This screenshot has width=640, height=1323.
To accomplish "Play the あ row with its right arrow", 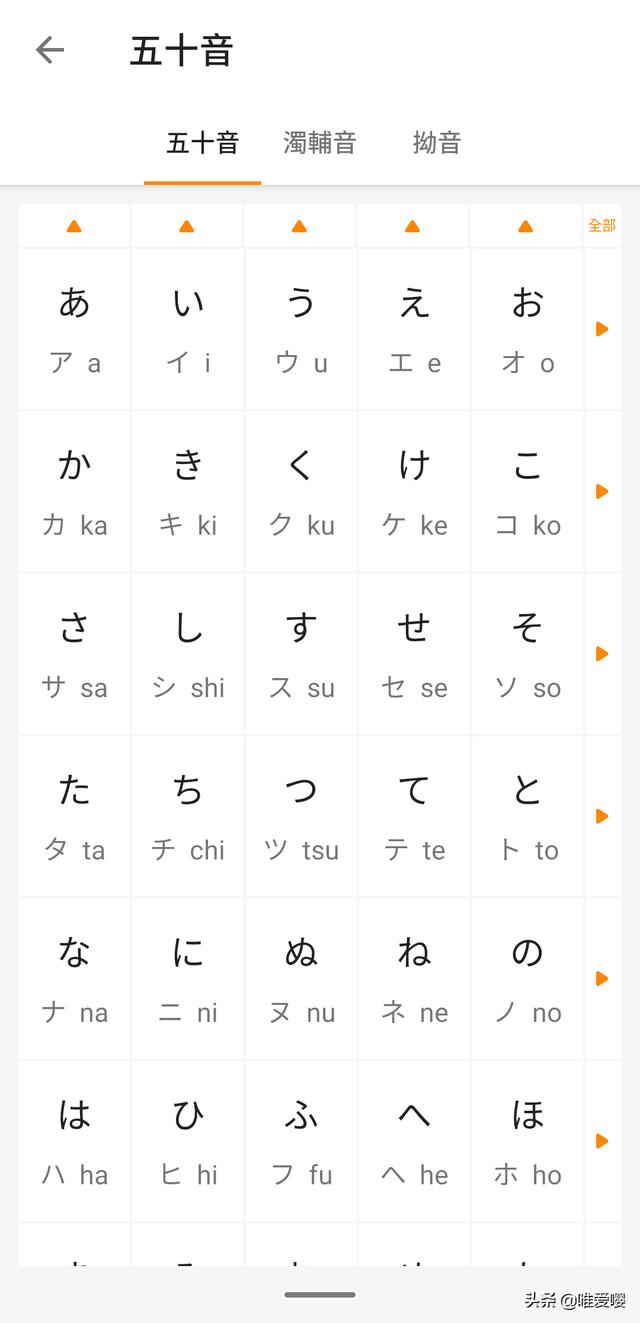I will tap(602, 329).
